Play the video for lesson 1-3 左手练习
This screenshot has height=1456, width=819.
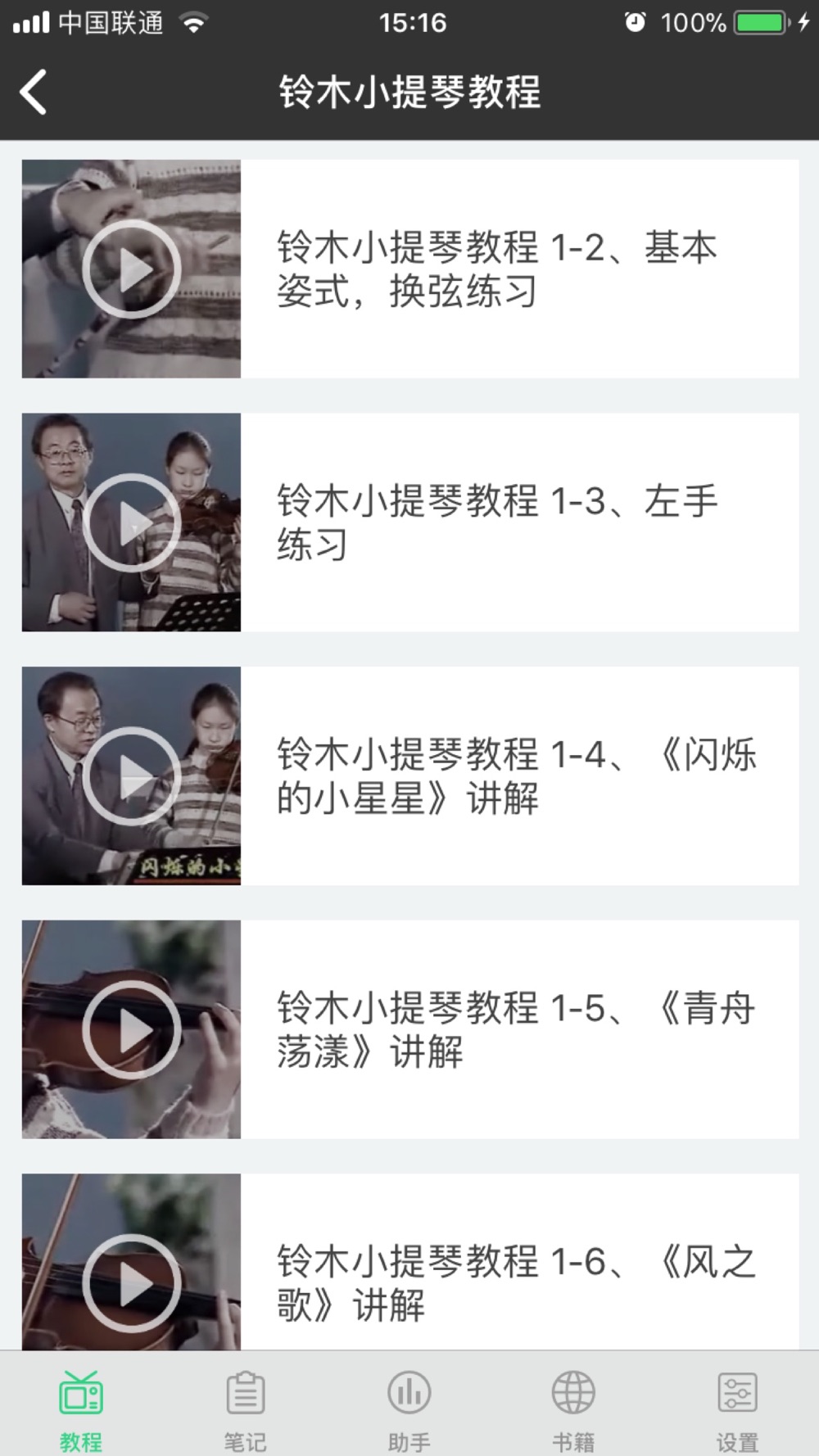131,522
